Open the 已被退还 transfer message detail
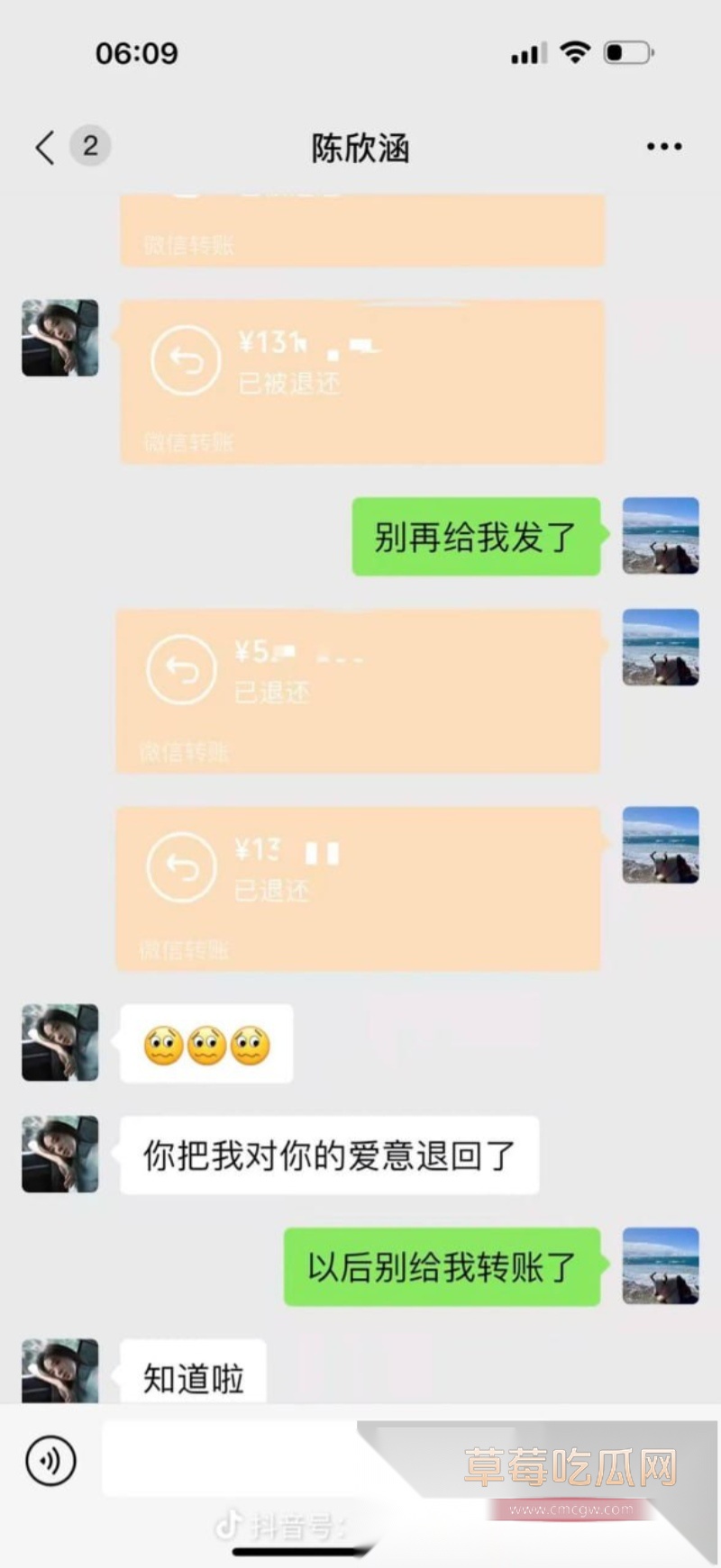This screenshot has height=1568, width=721. tap(360, 378)
